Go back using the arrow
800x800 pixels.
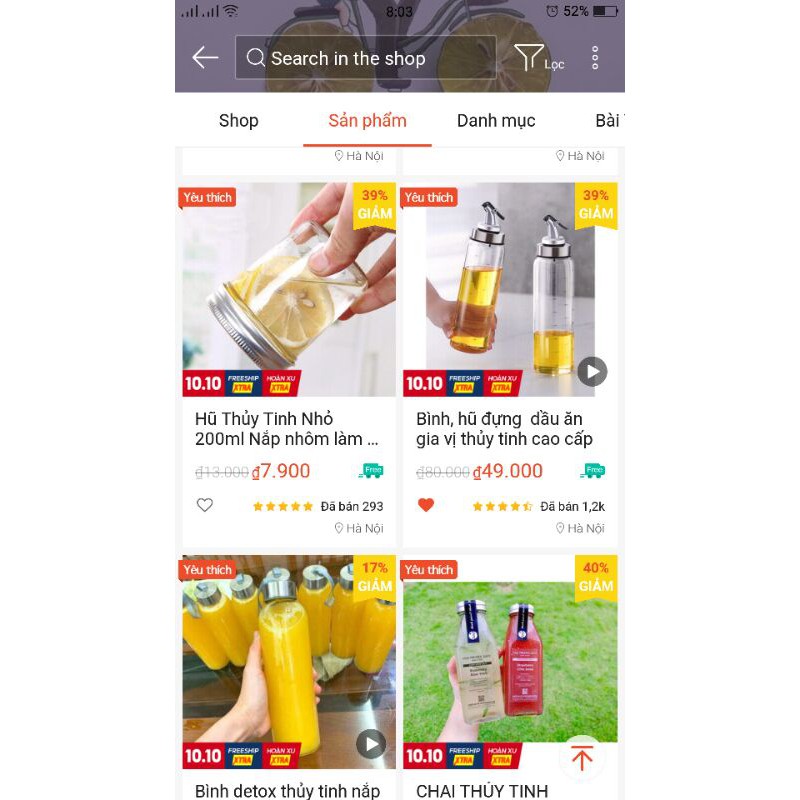205,58
